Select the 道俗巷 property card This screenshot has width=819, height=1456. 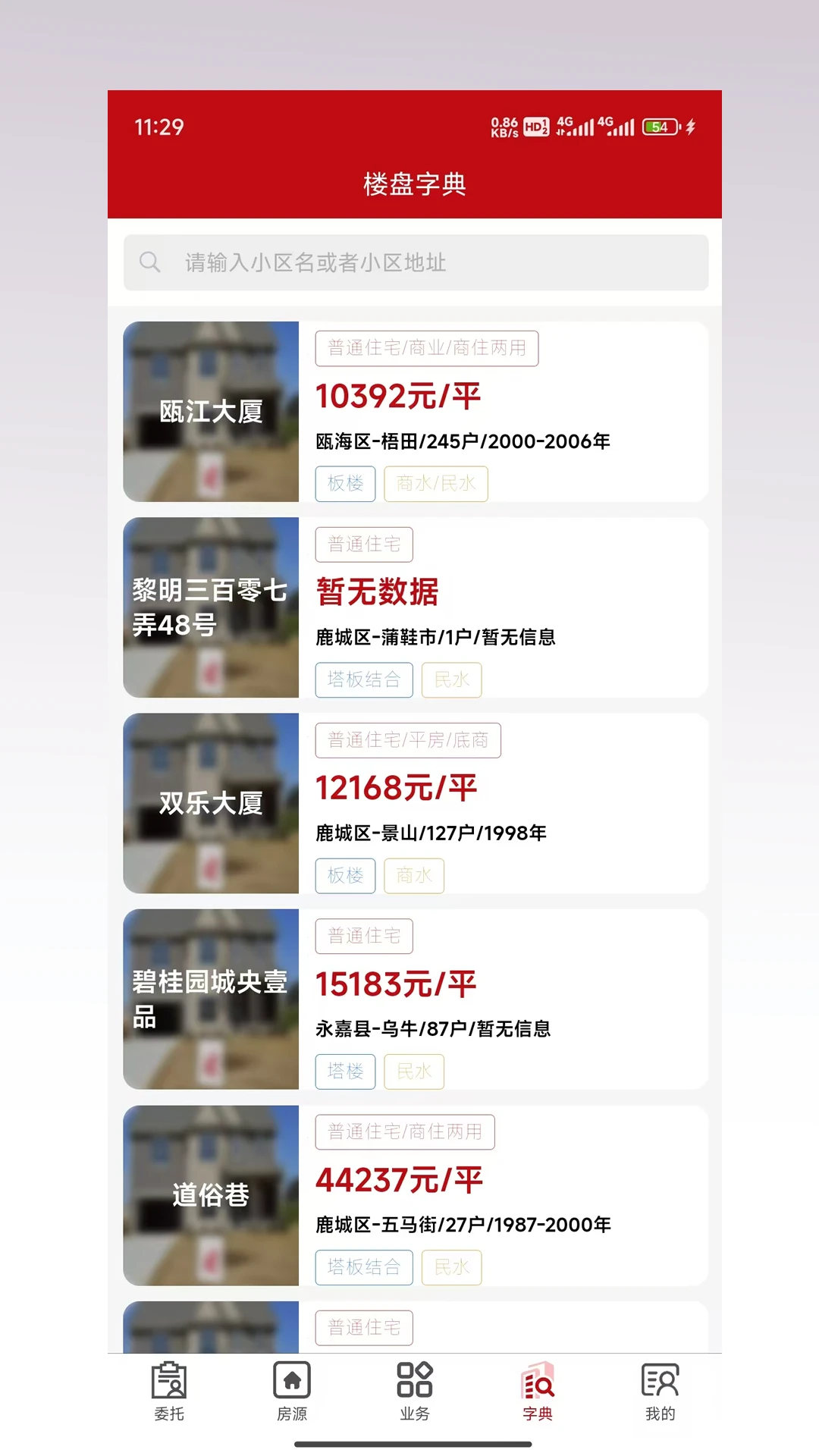pyautogui.click(x=416, y=1194)
